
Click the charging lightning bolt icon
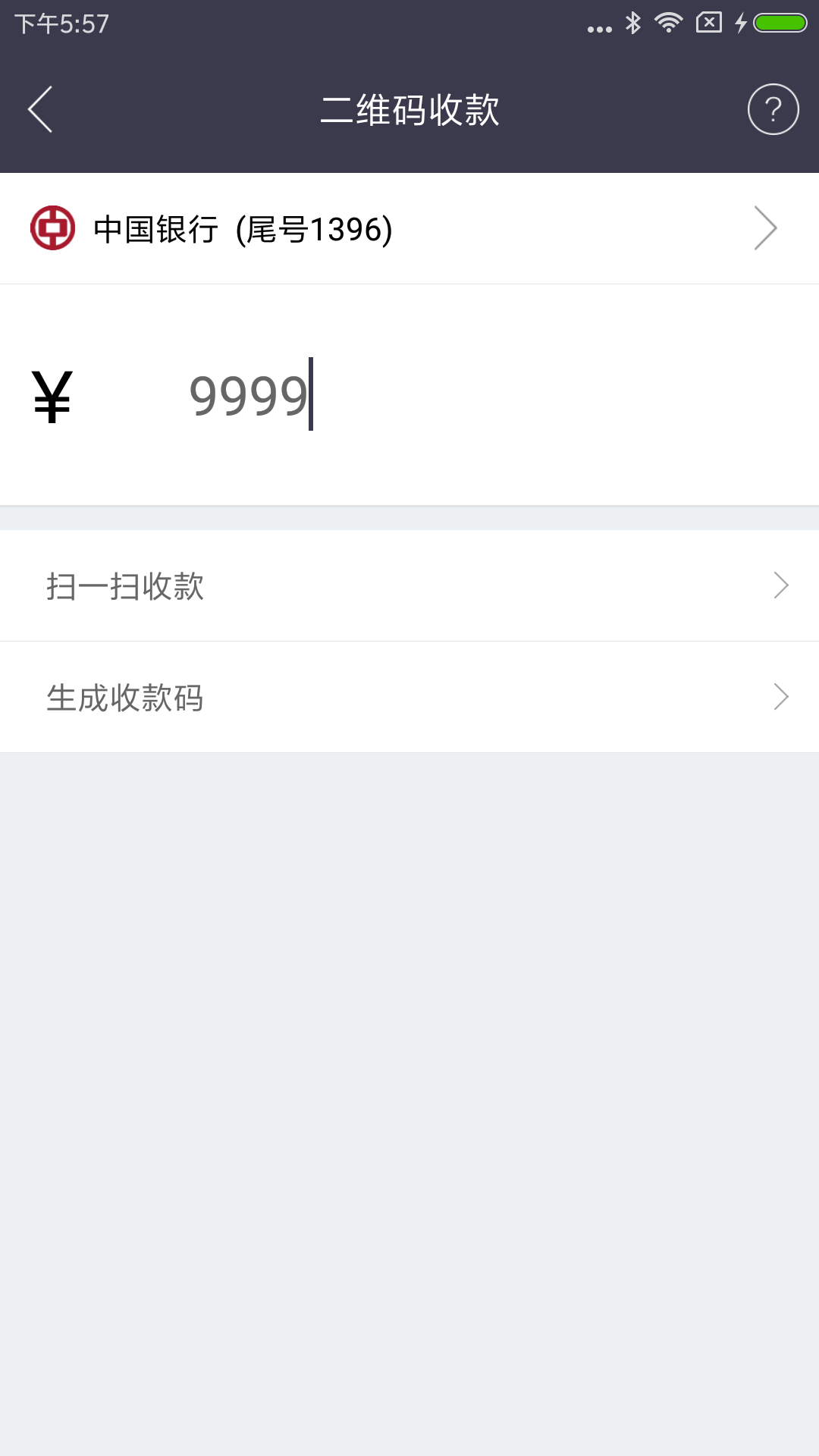[x=741, y=24]
